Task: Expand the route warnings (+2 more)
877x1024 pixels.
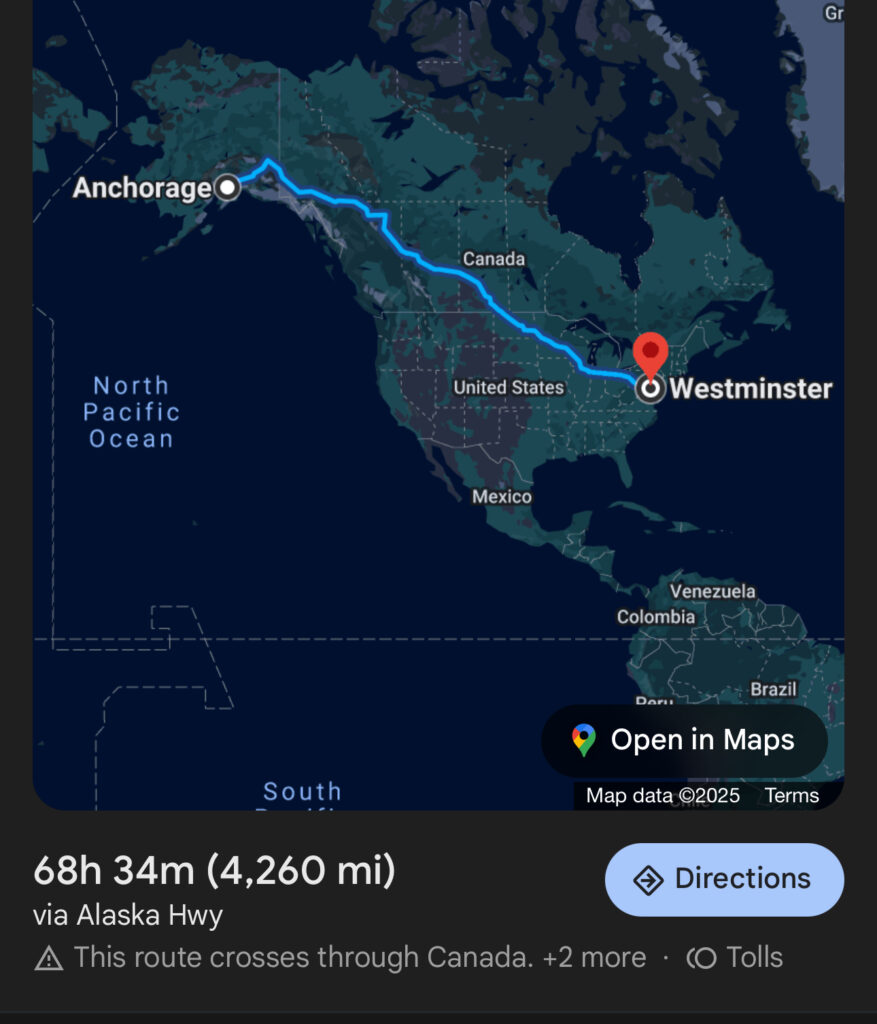Action: click(x=594, y=958)
